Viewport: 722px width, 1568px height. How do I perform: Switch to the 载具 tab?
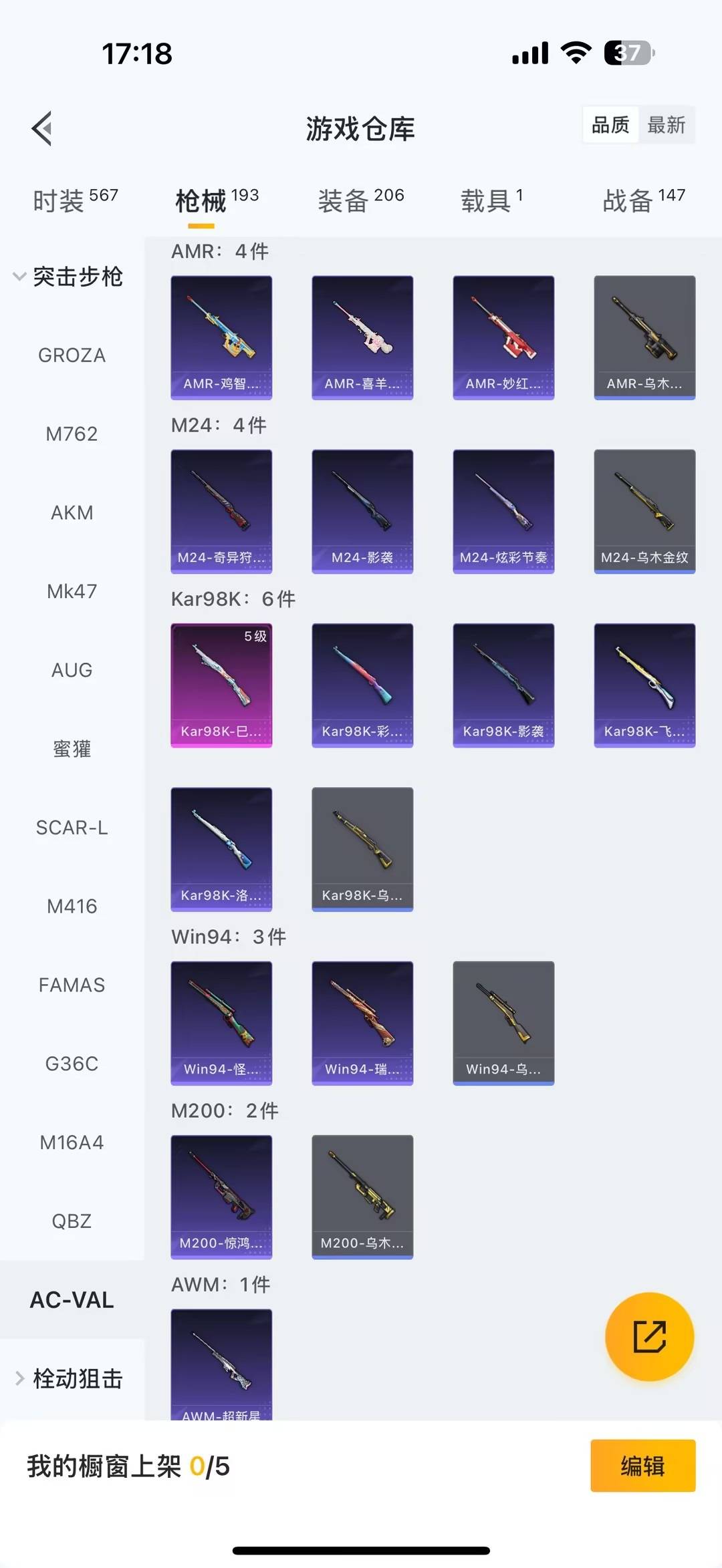pos(491,200)
